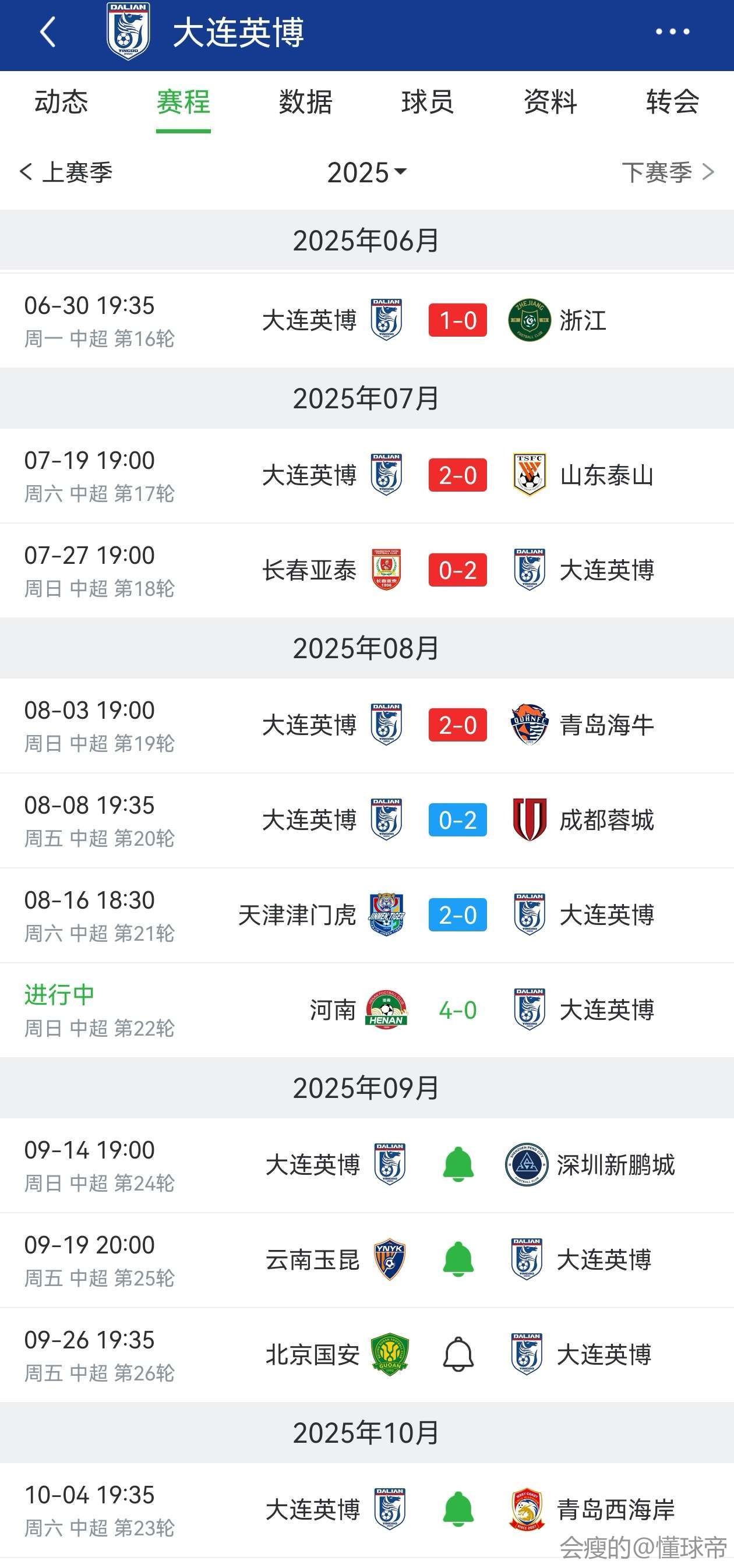Screen dimensions: 734x1568
Task: View the 长春亚泰 vs 大连英博 match
Action: click(x=367, y=570)
